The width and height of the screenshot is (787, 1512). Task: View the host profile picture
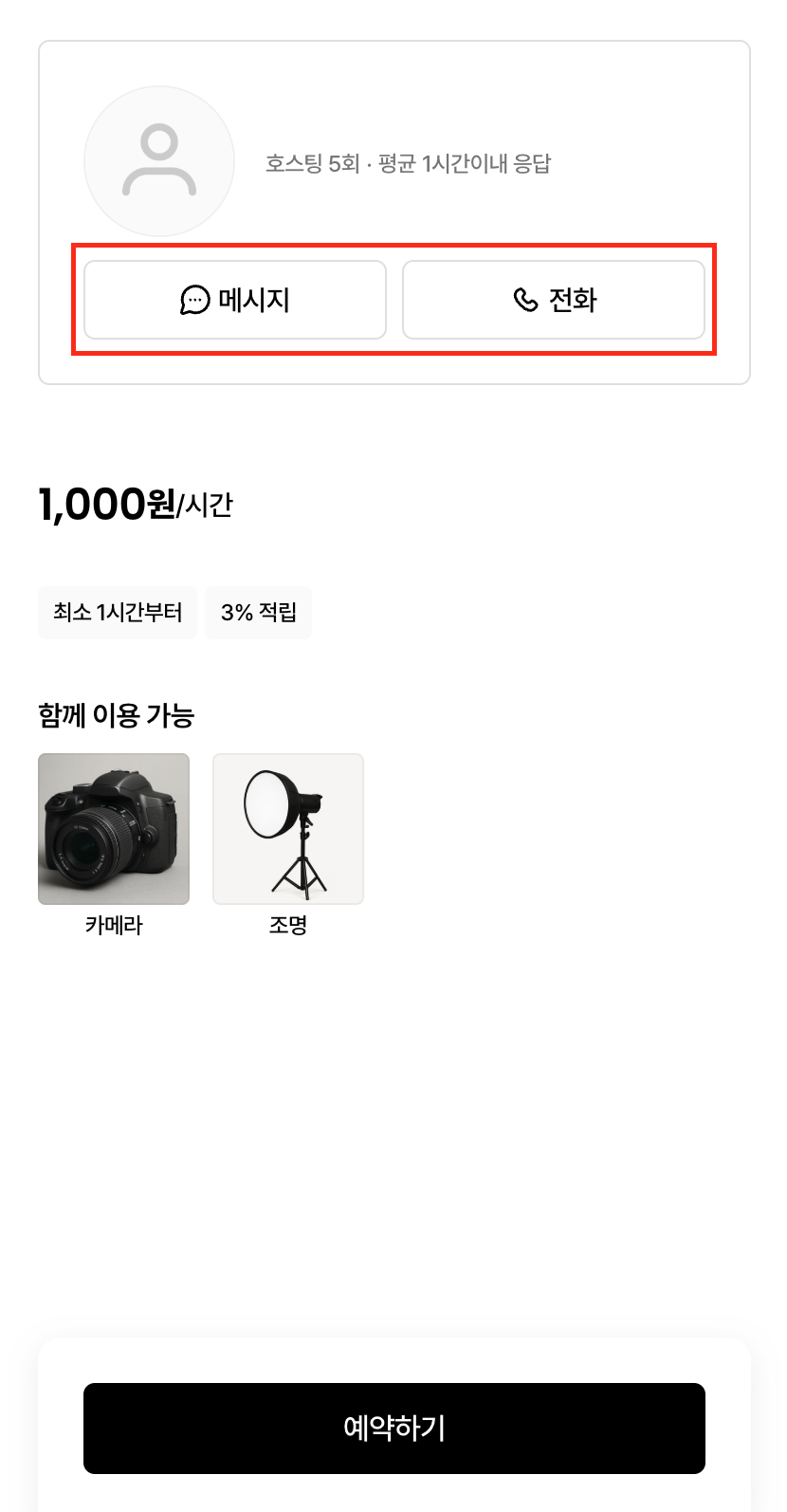click(159, 161)
